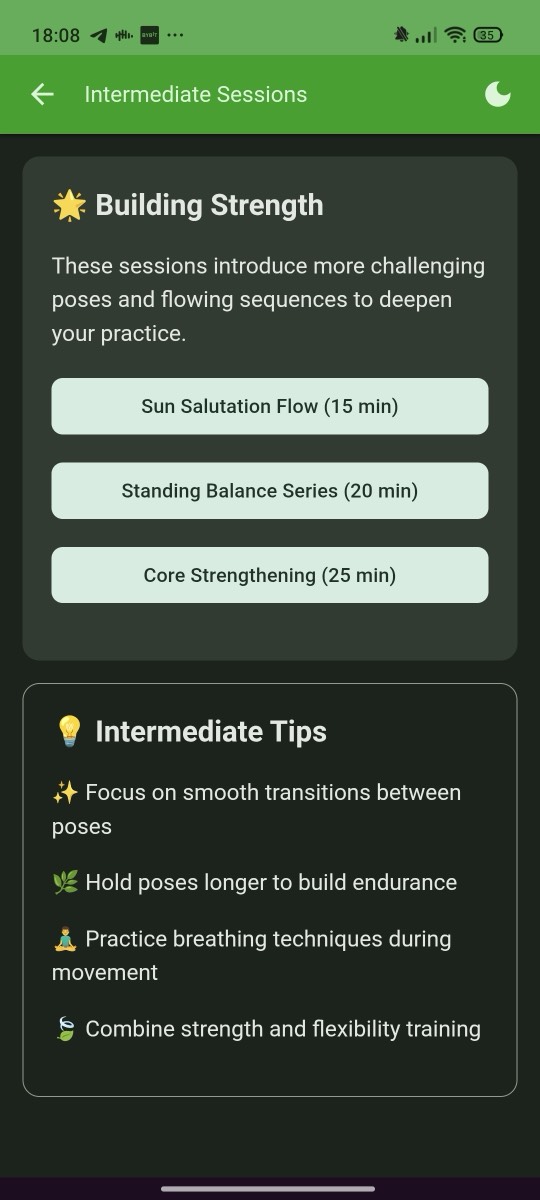The width and height of the screenshot is (540, 1200).
Task: Open Standing Balance Series session
Action: pos(270,491)
